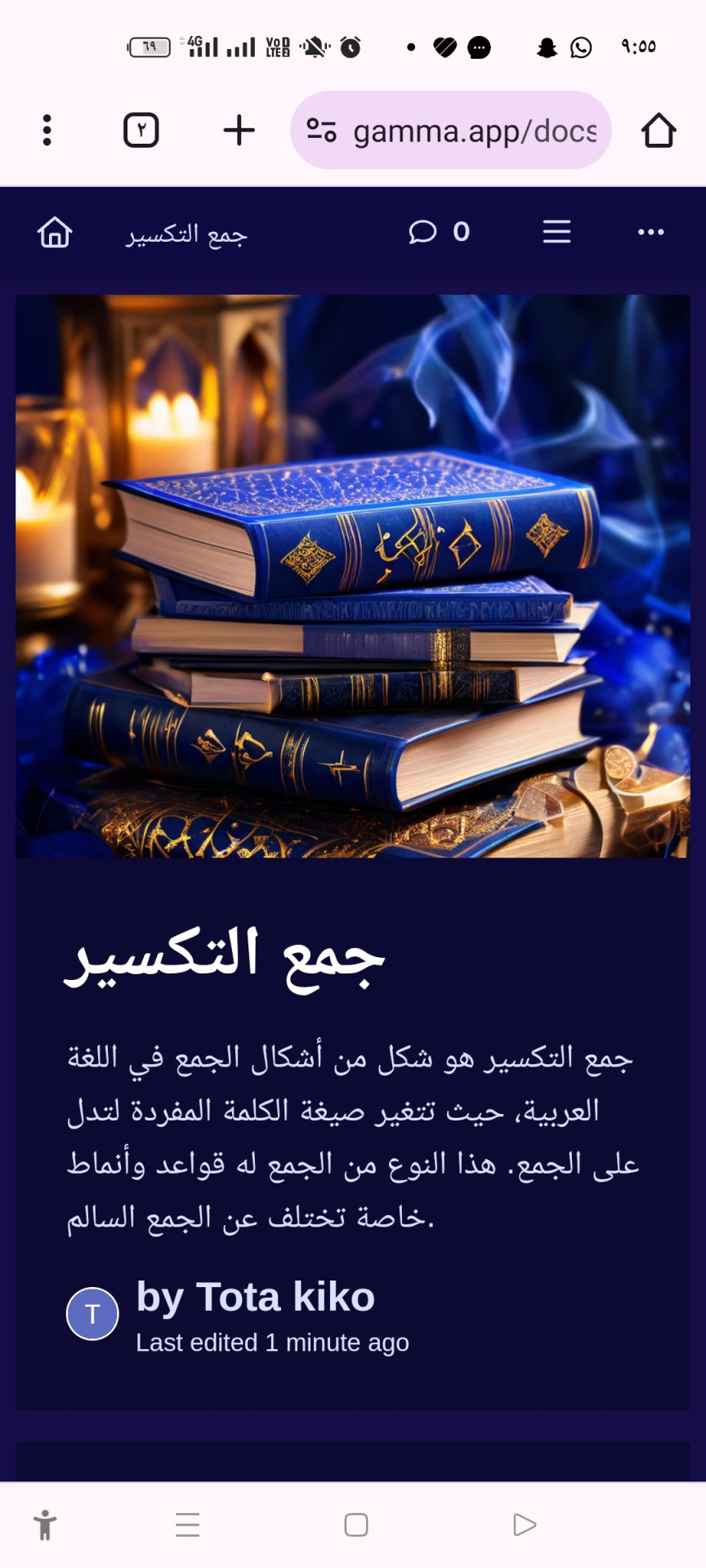Go to the browser home page

(x=658, y=131)
